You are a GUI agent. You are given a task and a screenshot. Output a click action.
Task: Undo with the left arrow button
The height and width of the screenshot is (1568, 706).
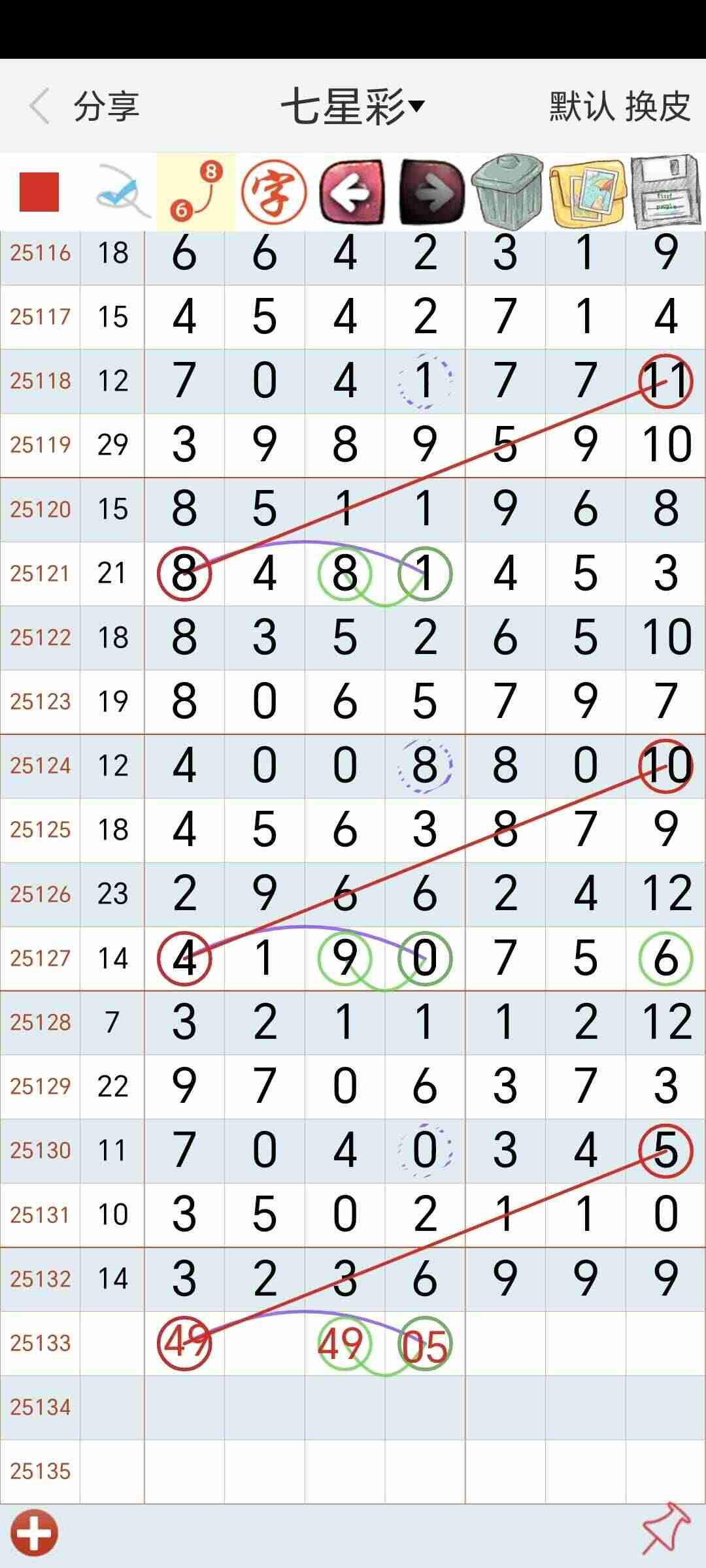click(x=352, y=192)
